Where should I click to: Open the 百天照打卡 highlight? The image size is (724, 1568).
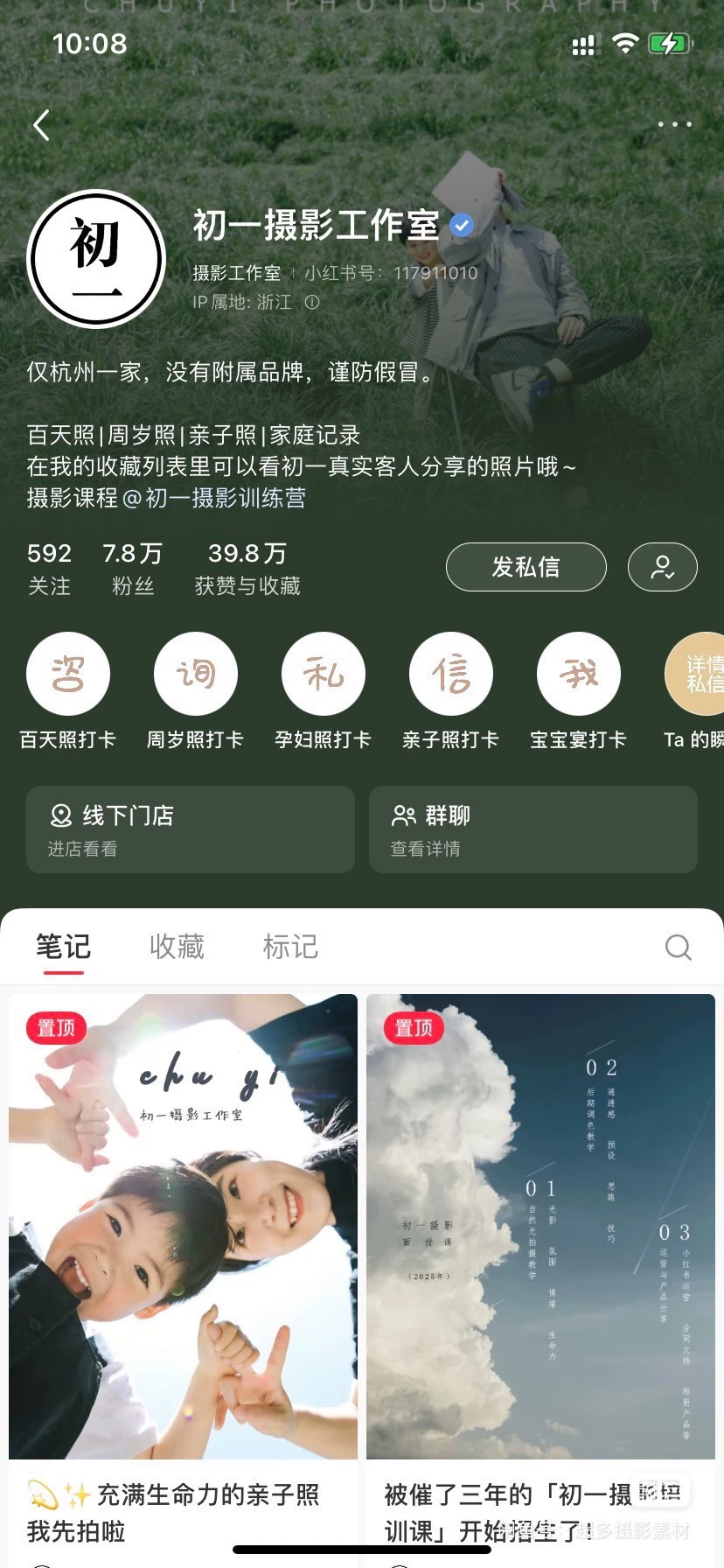(x=68, y=674)
